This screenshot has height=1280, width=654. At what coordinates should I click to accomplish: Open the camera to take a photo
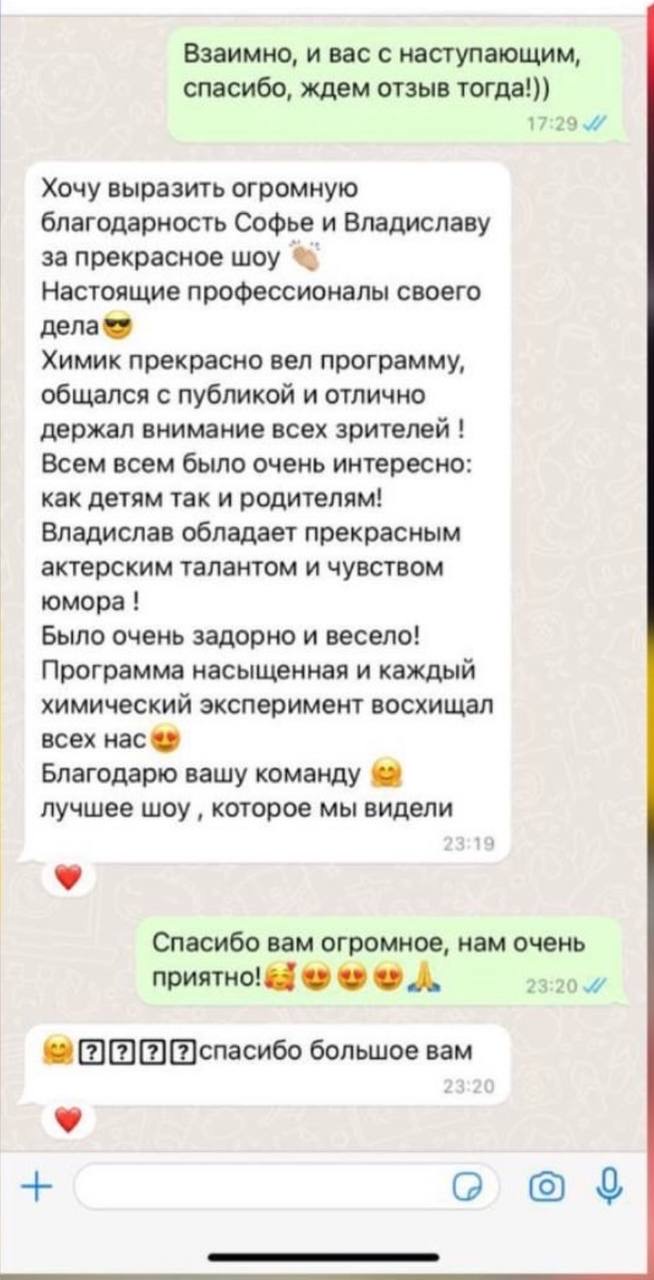tap(546, 1188)
